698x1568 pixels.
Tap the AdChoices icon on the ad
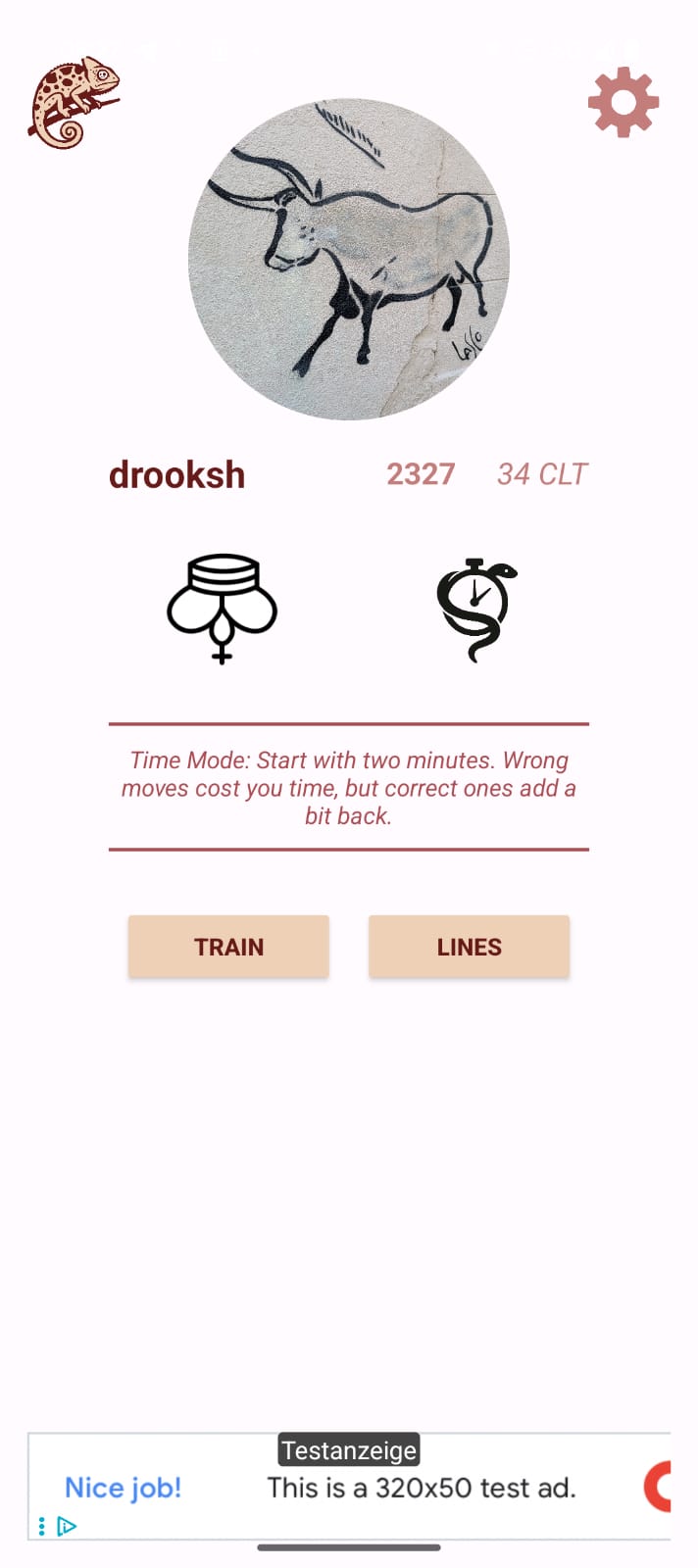pos(66,1526)
